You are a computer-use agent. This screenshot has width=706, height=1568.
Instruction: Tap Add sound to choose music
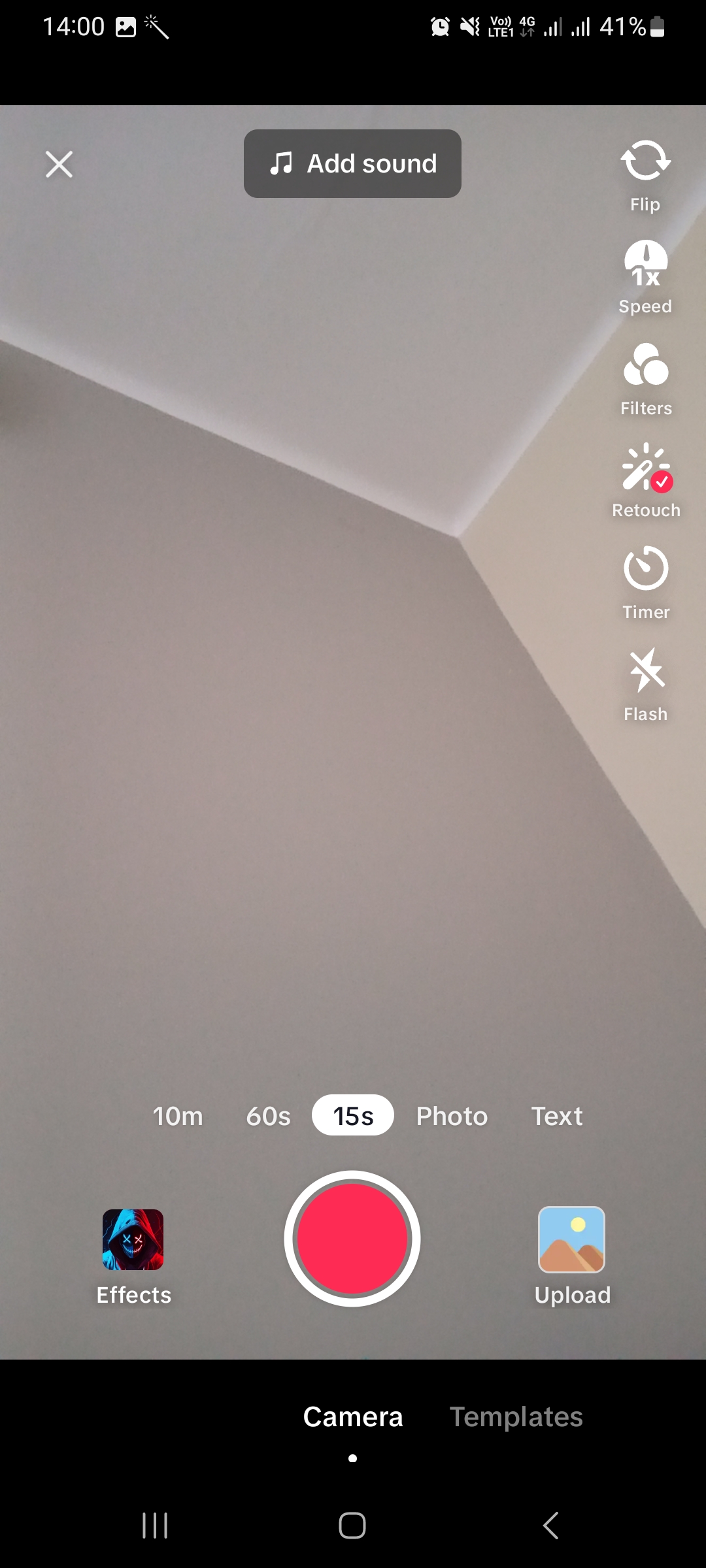coord(352,163)
